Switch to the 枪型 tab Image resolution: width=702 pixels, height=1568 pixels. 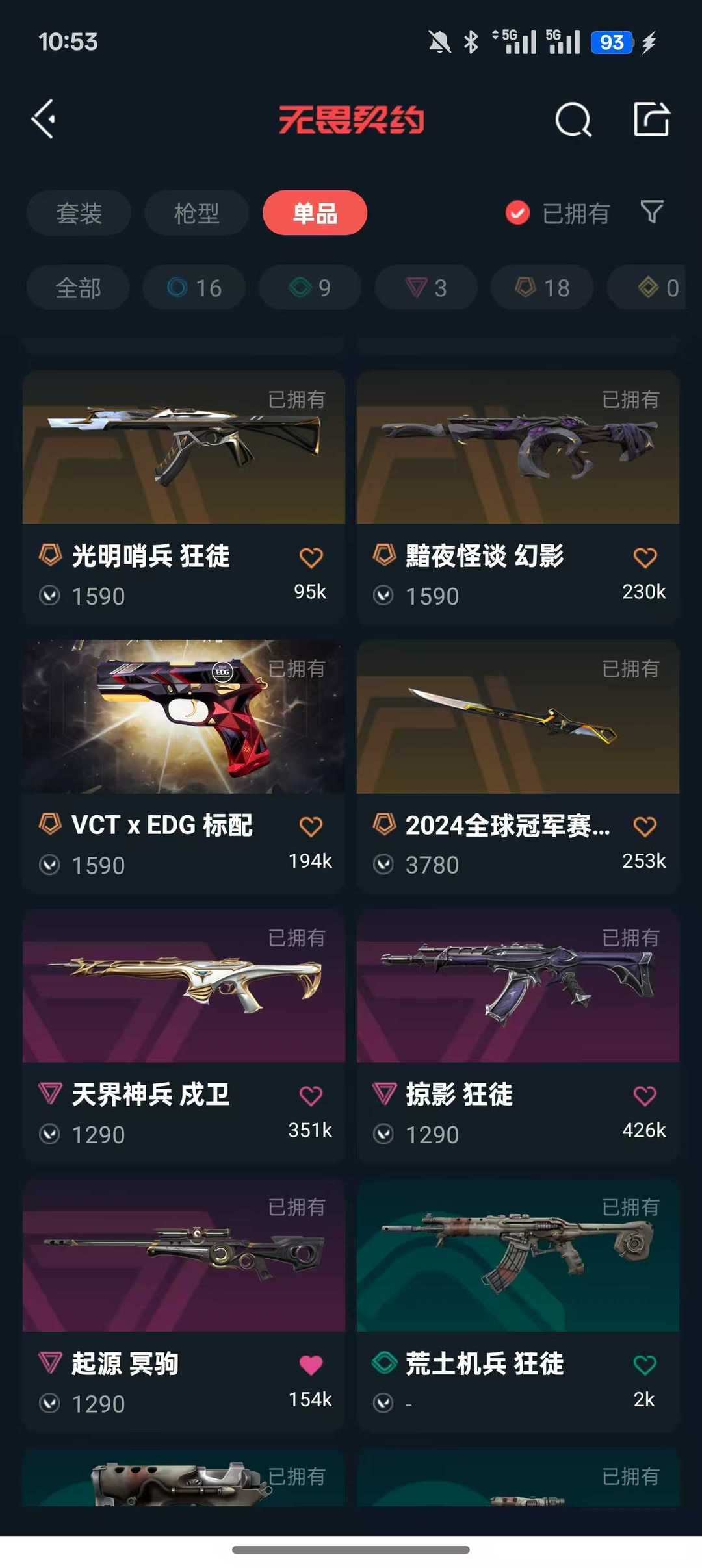coord(196,212)
